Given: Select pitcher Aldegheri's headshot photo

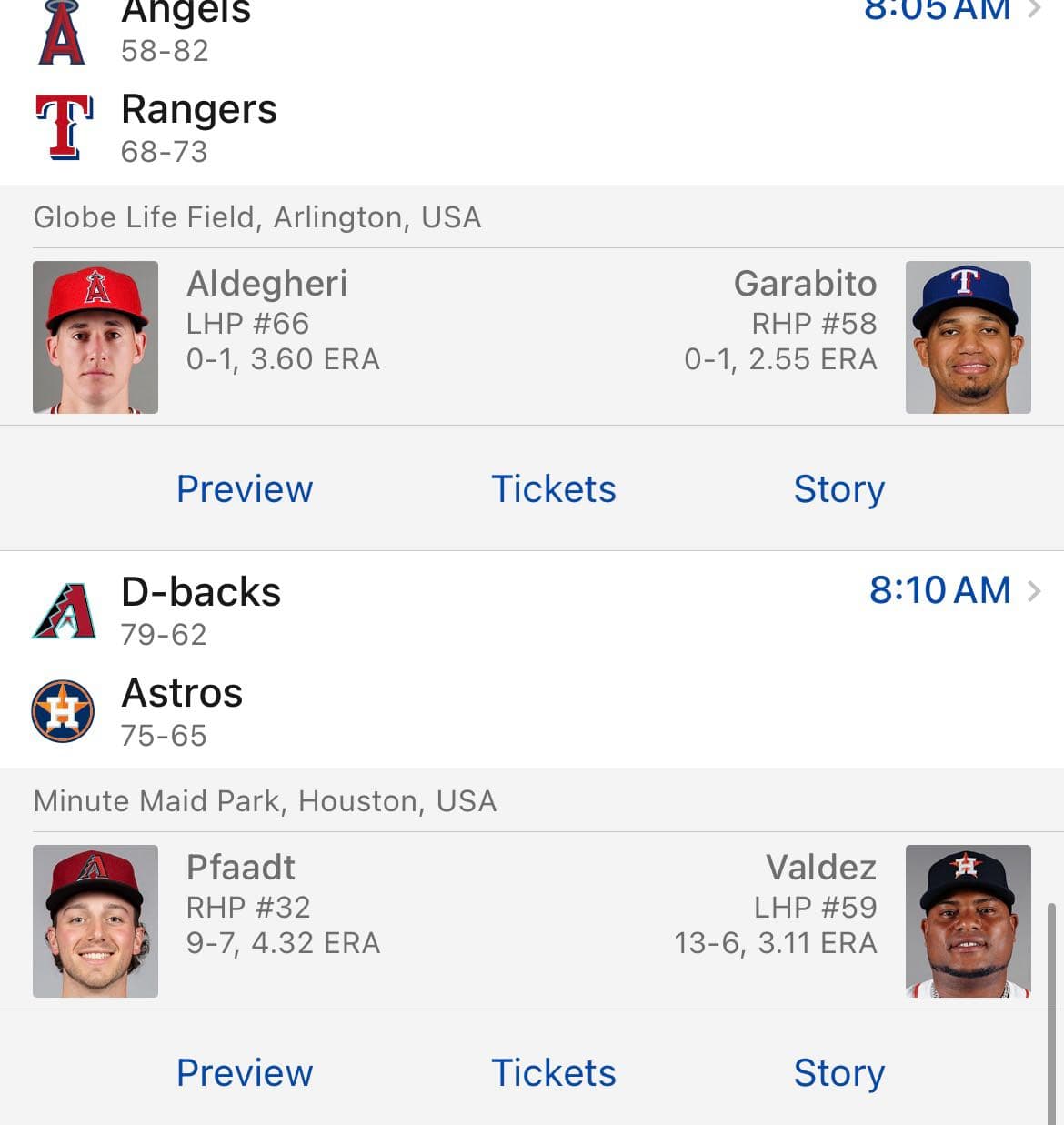Looking at the screenshot, I should point(95,336).
